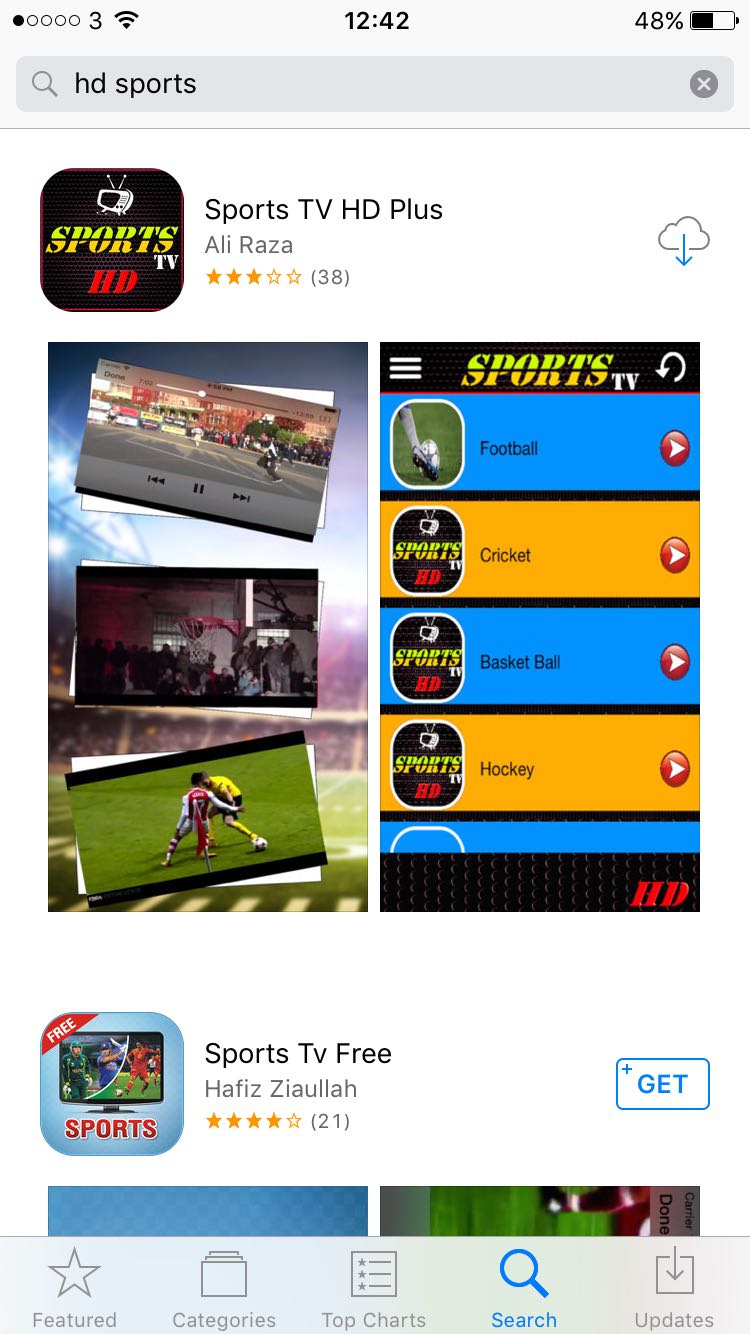The image size is (750, 1334).
Task: Select the Search tab
Action: point(524,1289)
